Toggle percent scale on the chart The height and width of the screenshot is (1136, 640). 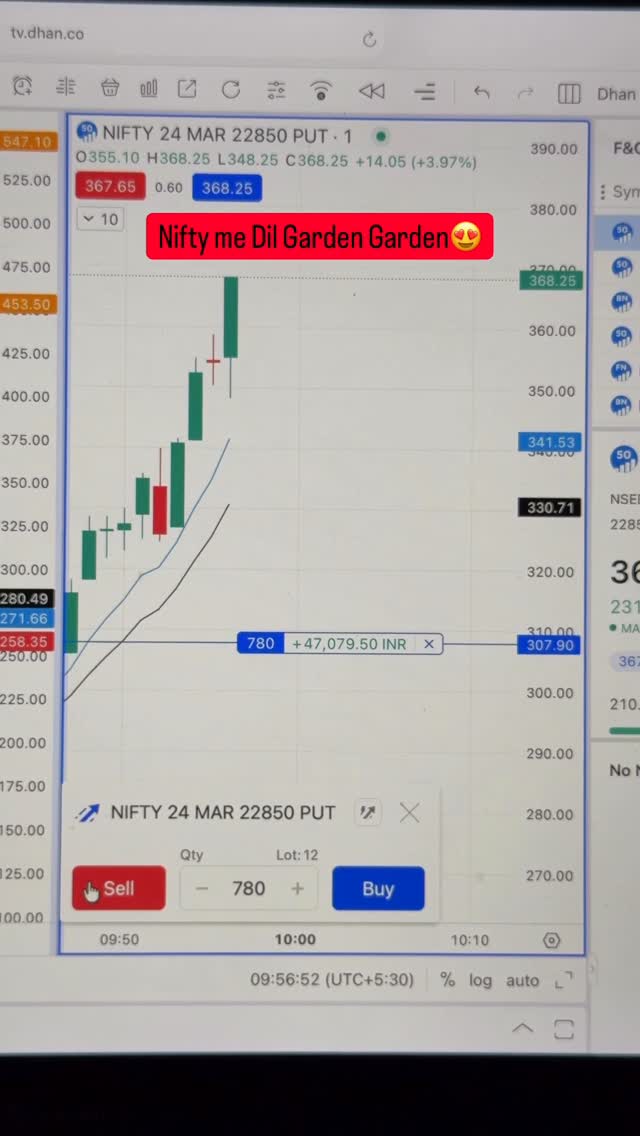tap(447, 980)
